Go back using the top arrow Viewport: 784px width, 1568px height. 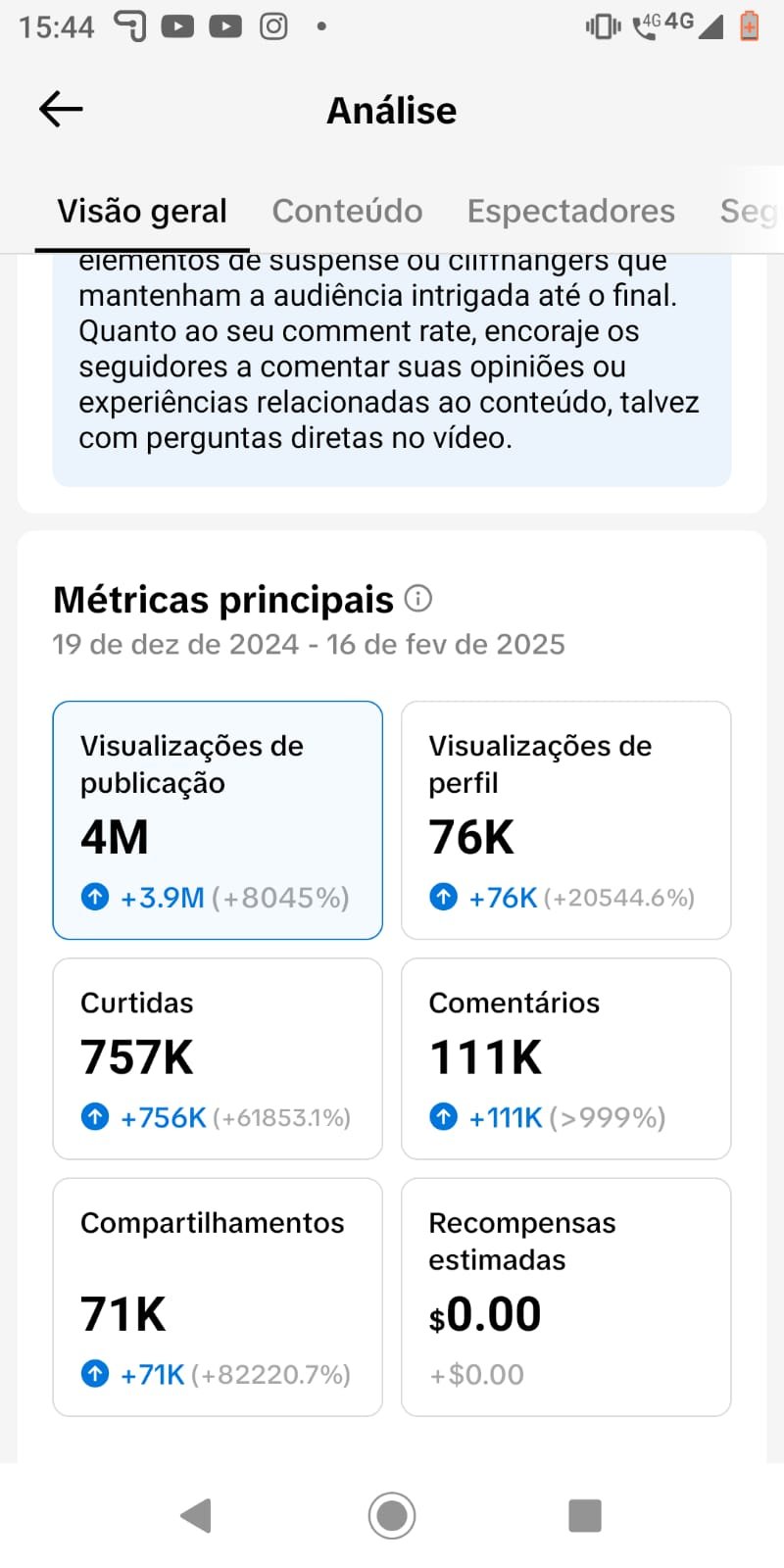pyautogui.click(x=61, y=110)
